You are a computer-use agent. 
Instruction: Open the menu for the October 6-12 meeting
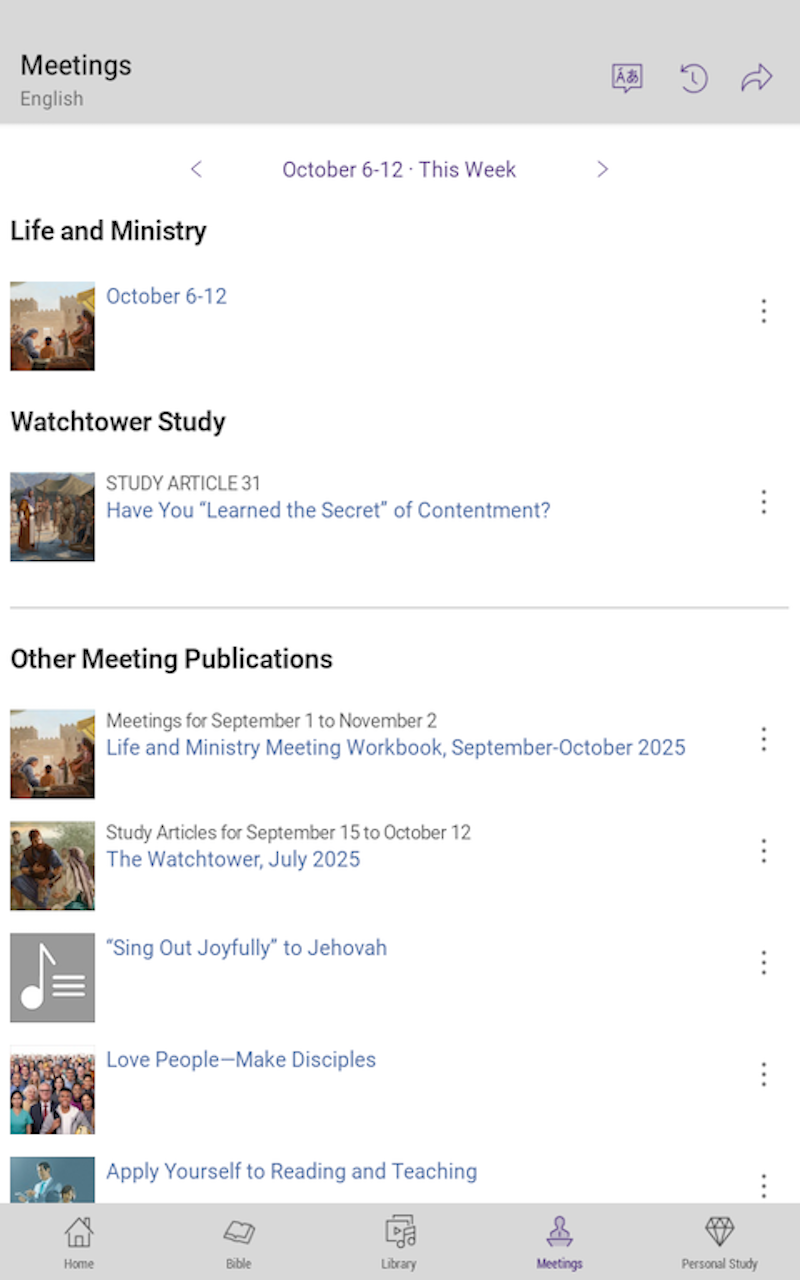pyautogui.click(x=764, y=311)
